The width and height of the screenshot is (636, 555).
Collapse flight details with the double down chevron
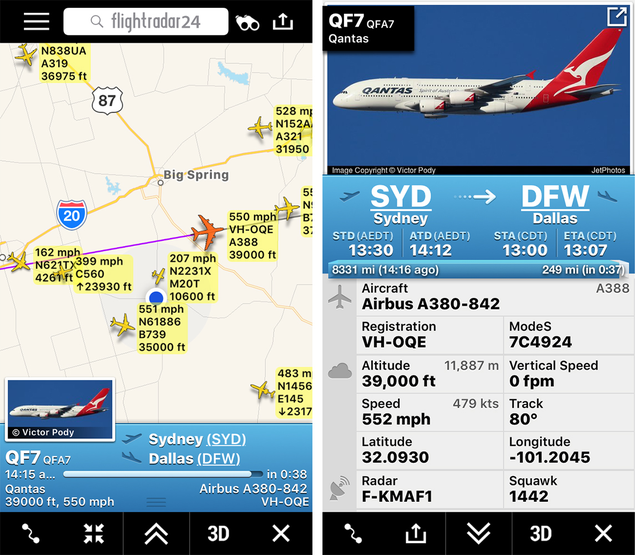click(478, 533)
